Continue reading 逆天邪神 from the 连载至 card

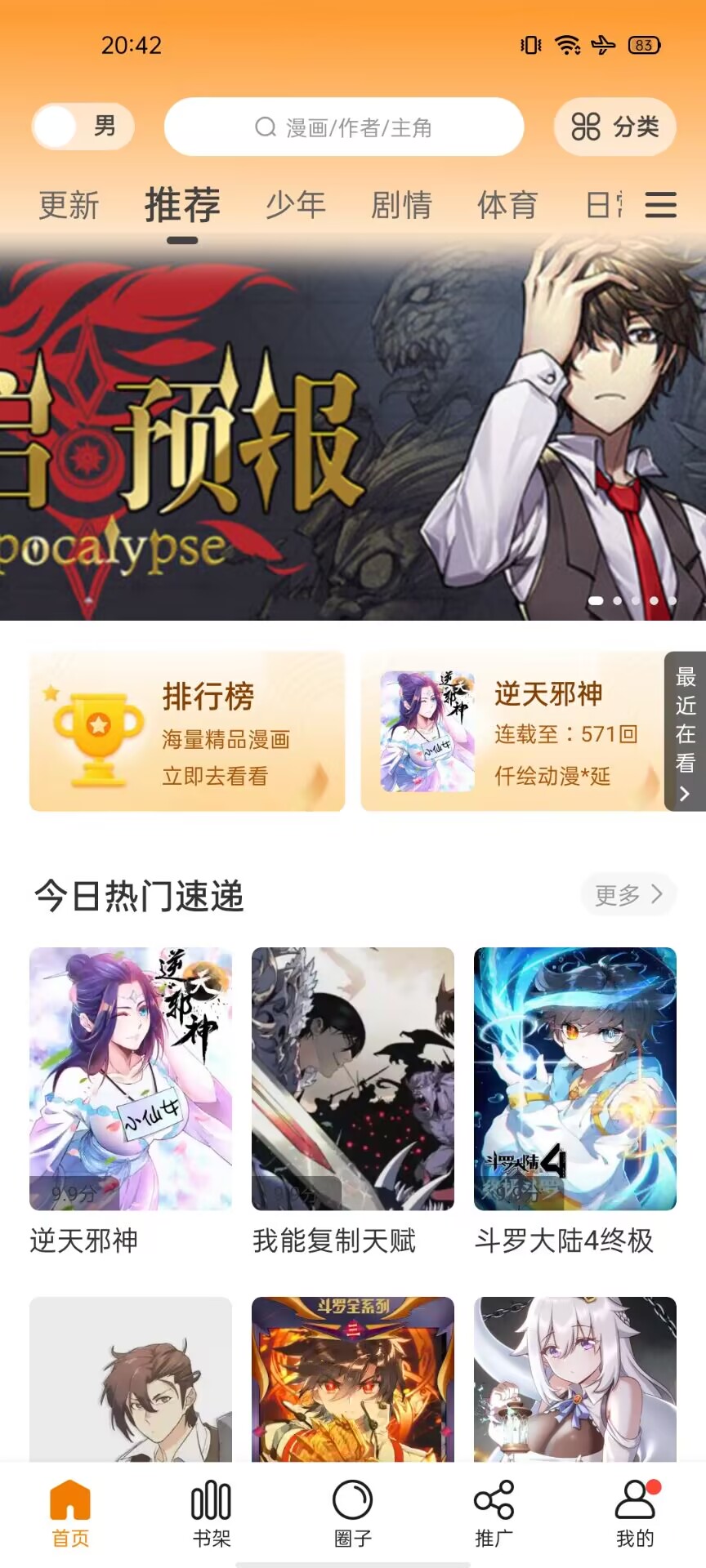[512, 732]
